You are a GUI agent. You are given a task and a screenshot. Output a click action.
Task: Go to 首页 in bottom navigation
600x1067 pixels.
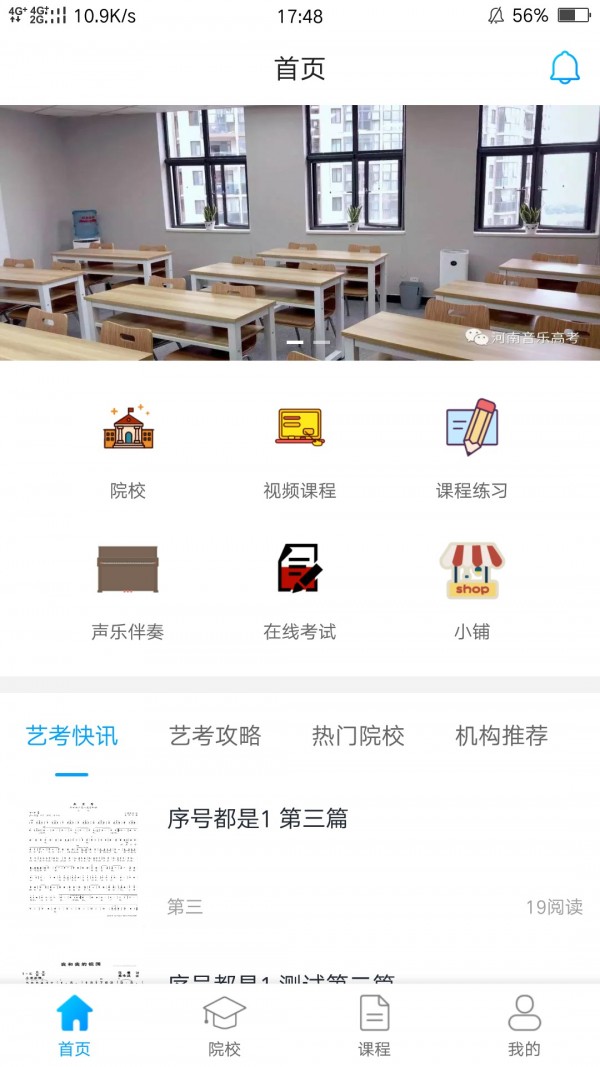click(x=74, y=1025)
